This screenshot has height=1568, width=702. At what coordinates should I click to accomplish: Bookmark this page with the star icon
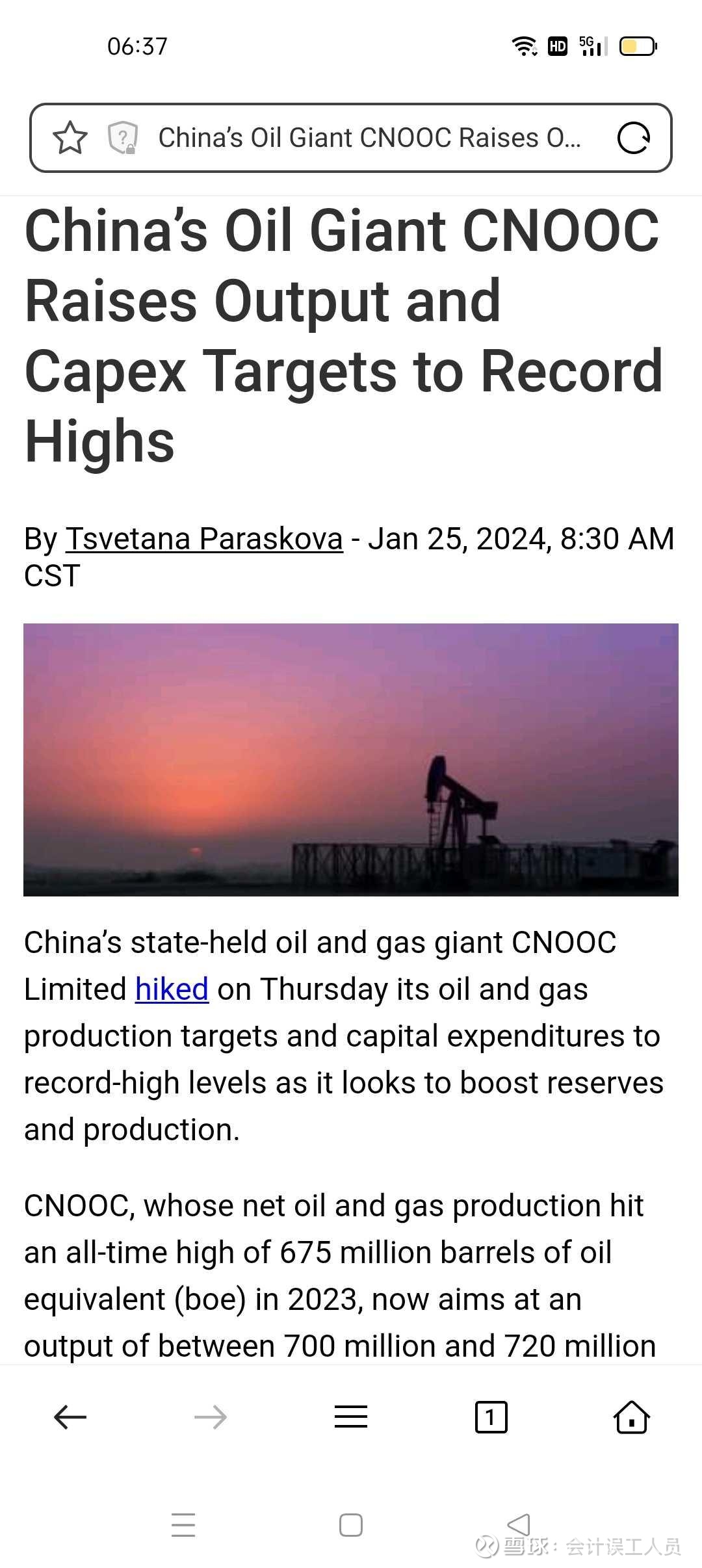click(70, 138)
